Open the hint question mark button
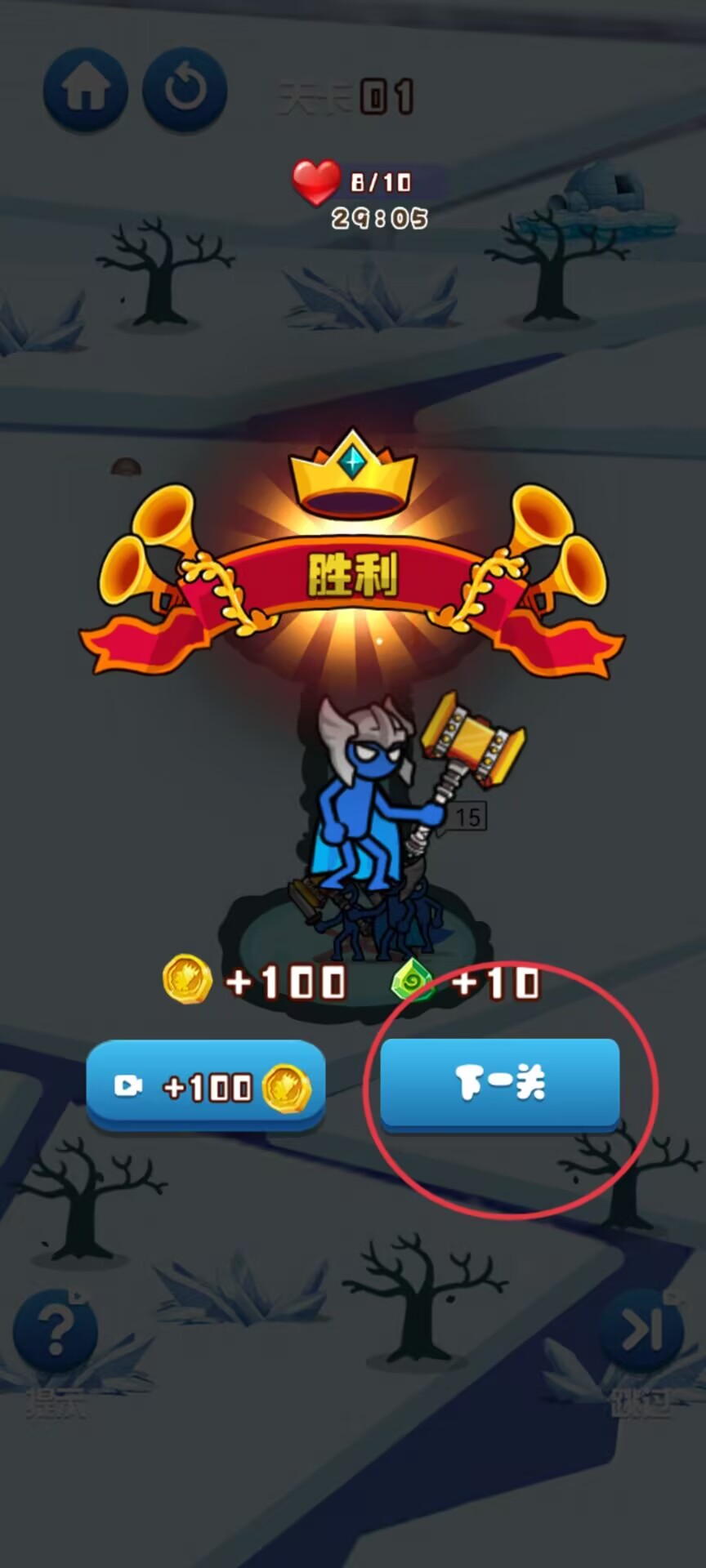The width and height of the screenshot is (706, 1568). (56, 1331)
